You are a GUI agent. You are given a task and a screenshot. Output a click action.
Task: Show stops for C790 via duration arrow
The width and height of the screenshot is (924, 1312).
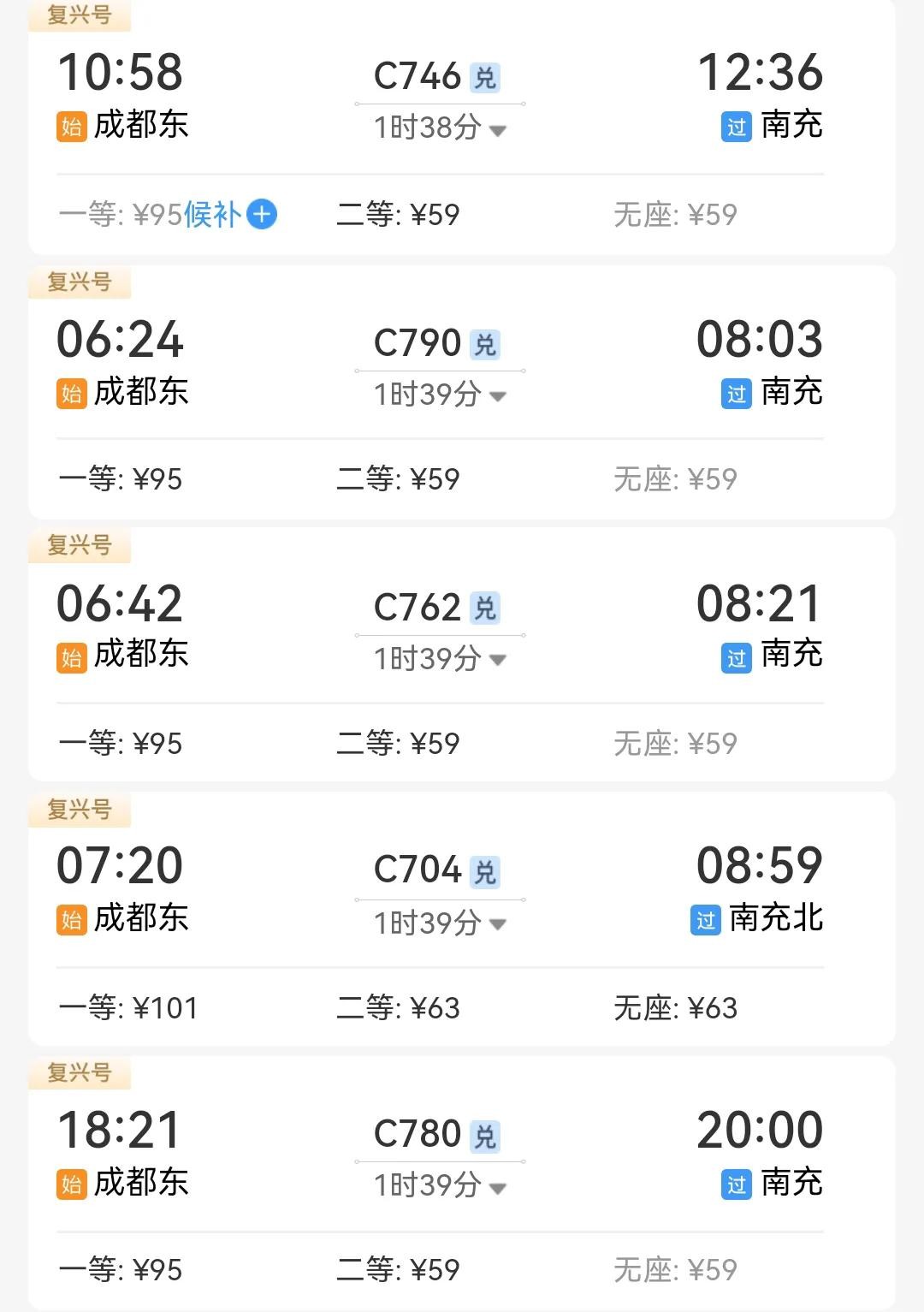[x=497, y=396]
